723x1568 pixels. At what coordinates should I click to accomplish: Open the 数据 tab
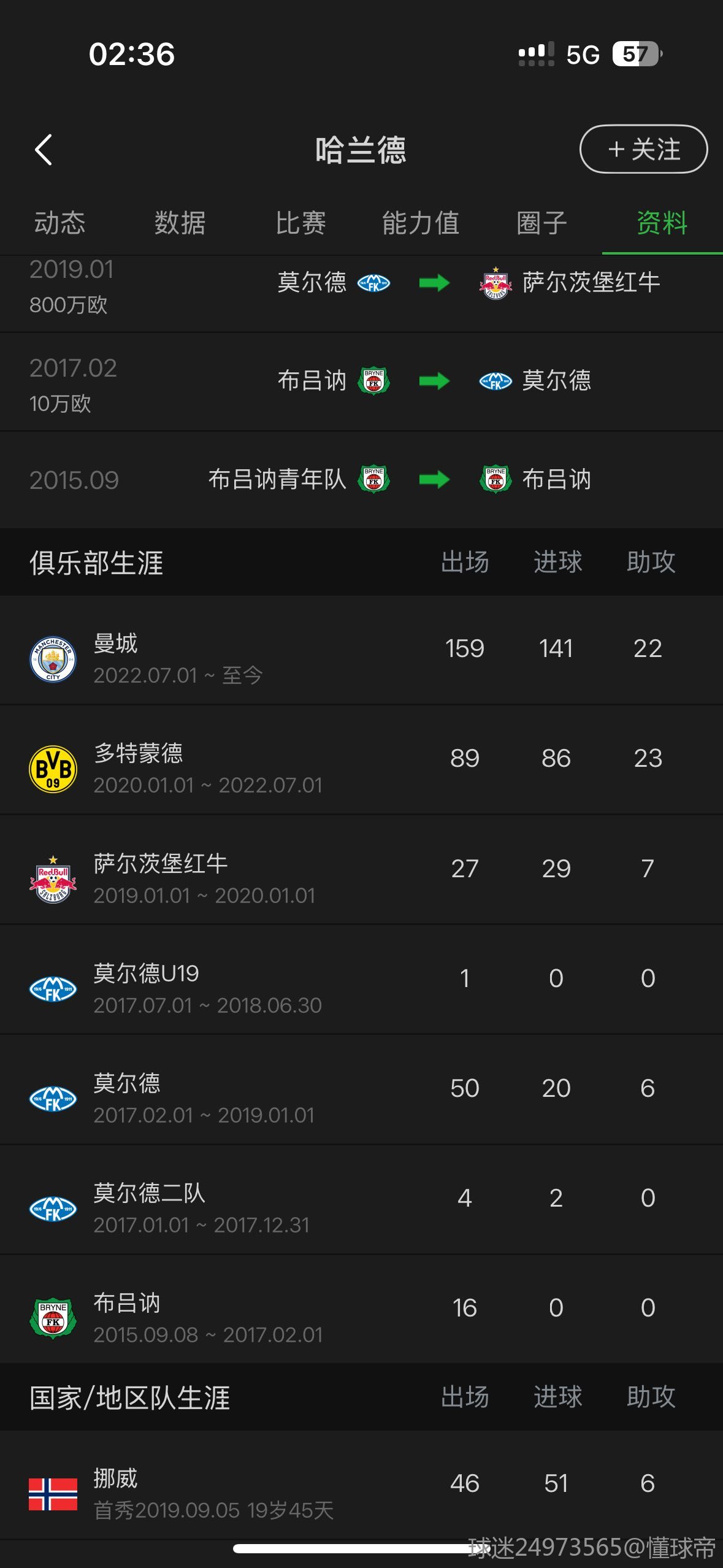180,223
